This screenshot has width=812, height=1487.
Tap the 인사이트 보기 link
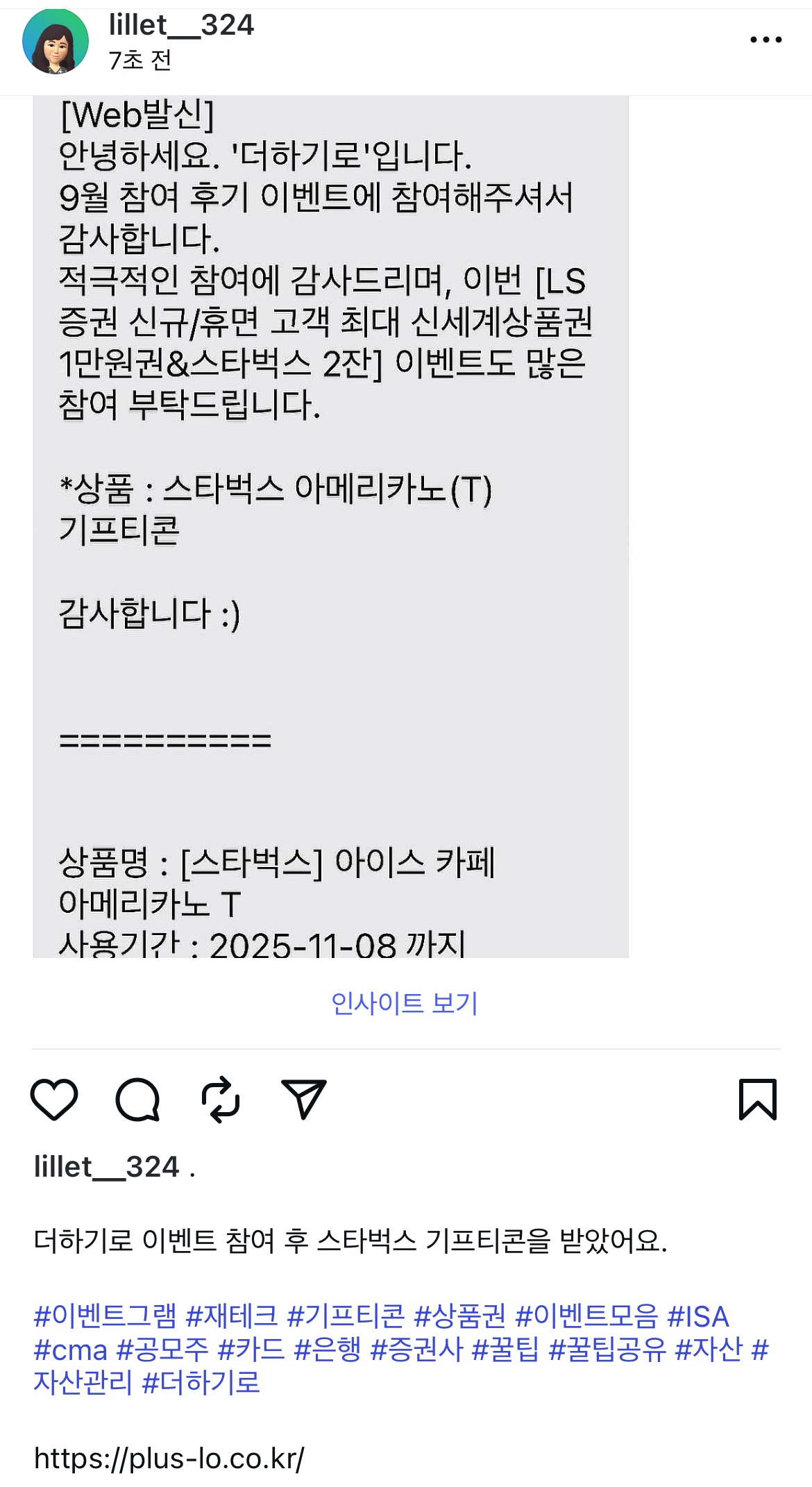point(405,1003)
